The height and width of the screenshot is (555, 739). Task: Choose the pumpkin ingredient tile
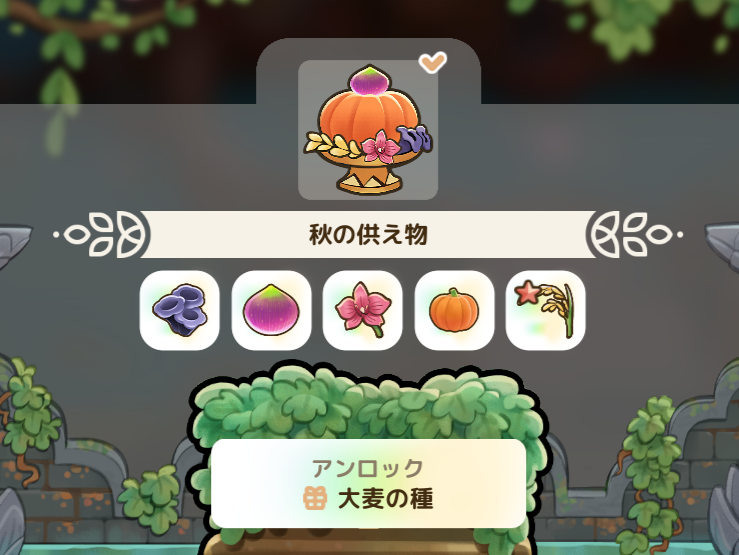point(454,310)
